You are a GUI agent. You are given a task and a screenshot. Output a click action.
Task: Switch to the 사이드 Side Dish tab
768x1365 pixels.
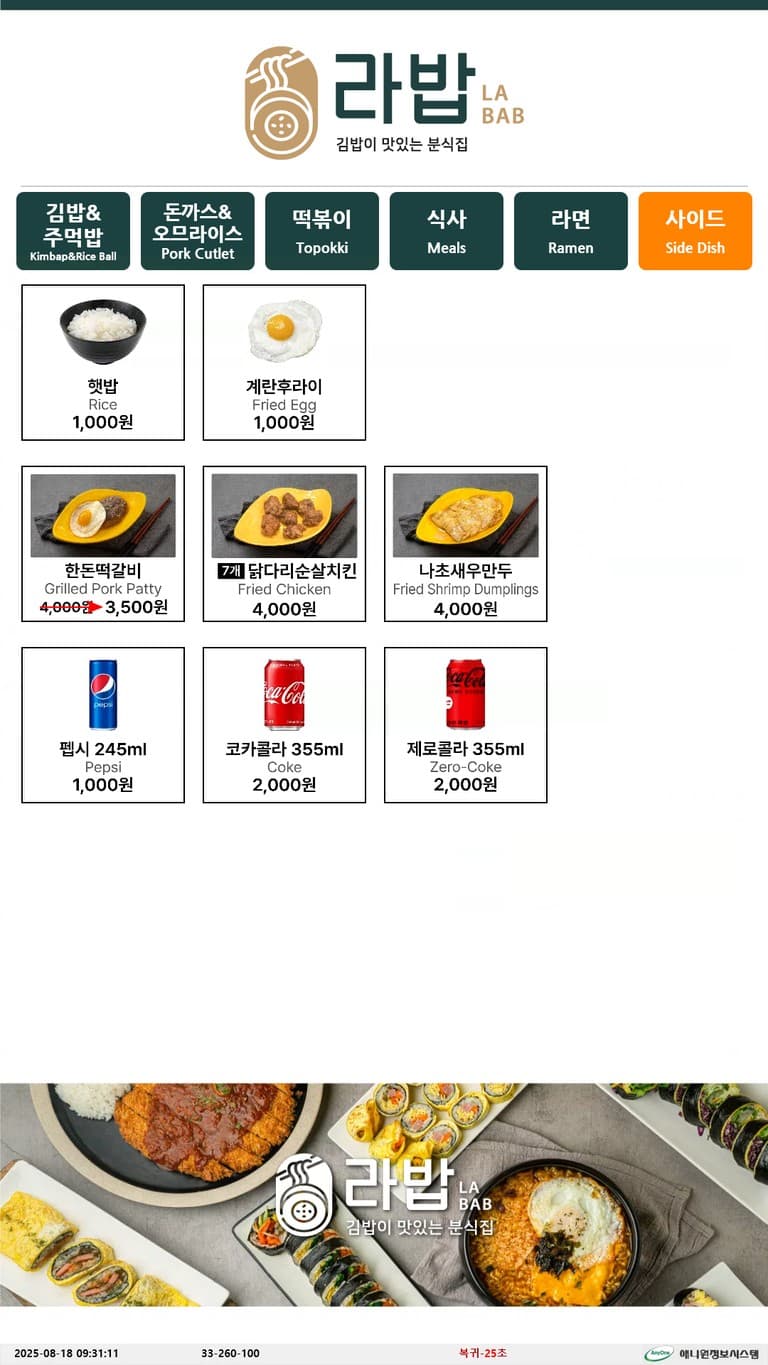point(695,231)
